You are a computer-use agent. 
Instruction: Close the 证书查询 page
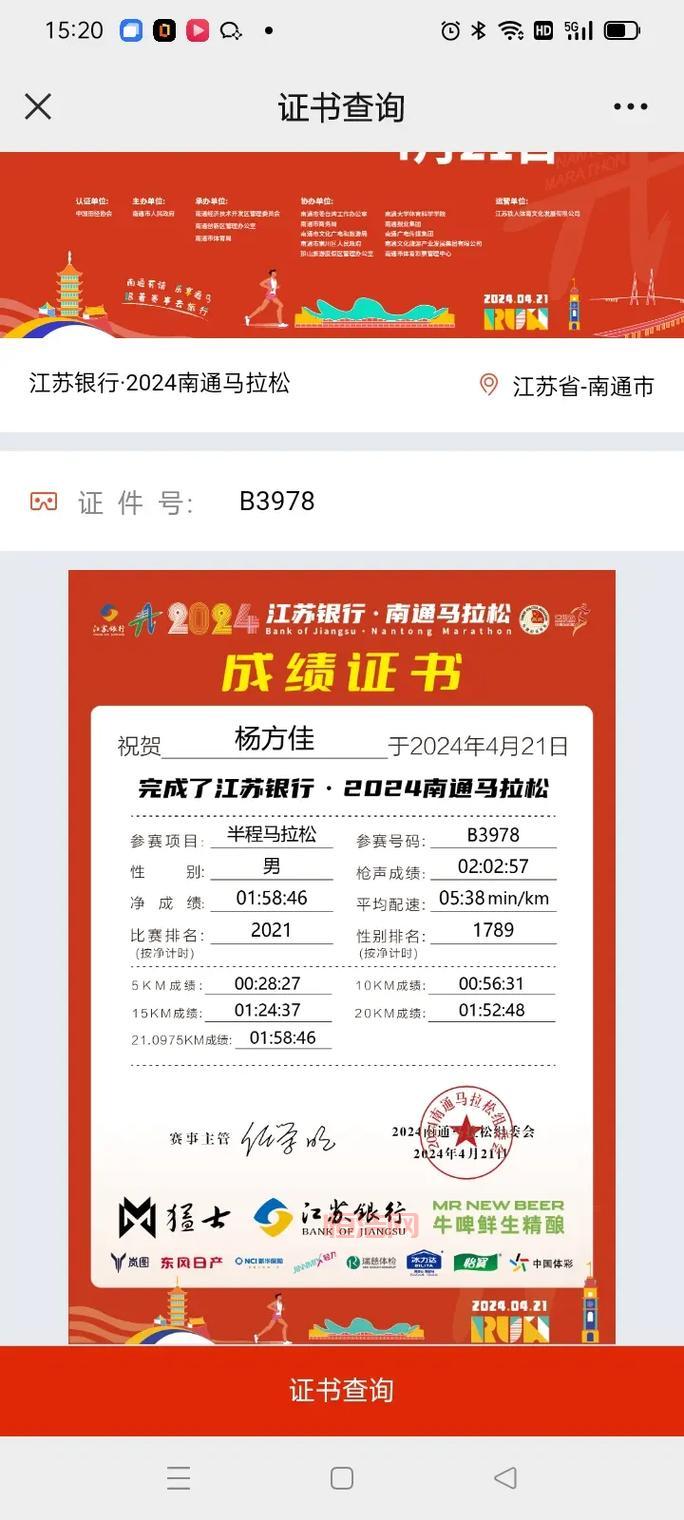(x=38, y=107)
